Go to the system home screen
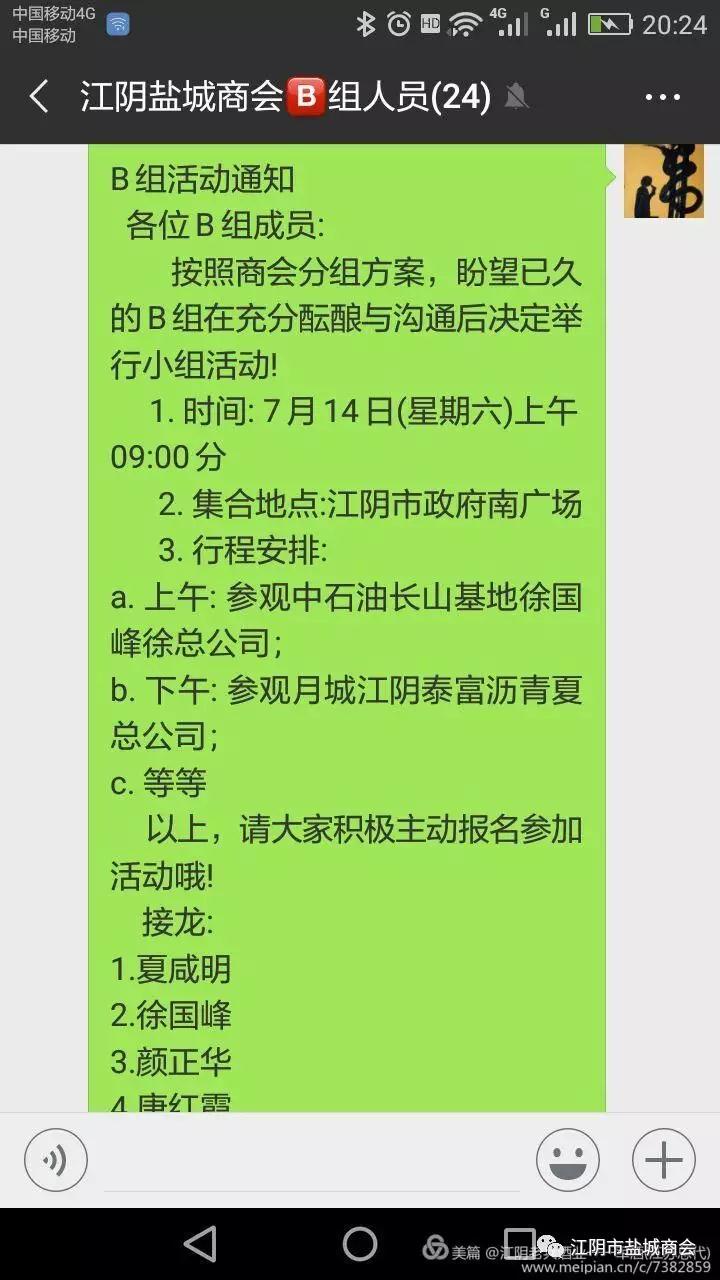This screenshot has width=720, height=1280. point(360,1244)
